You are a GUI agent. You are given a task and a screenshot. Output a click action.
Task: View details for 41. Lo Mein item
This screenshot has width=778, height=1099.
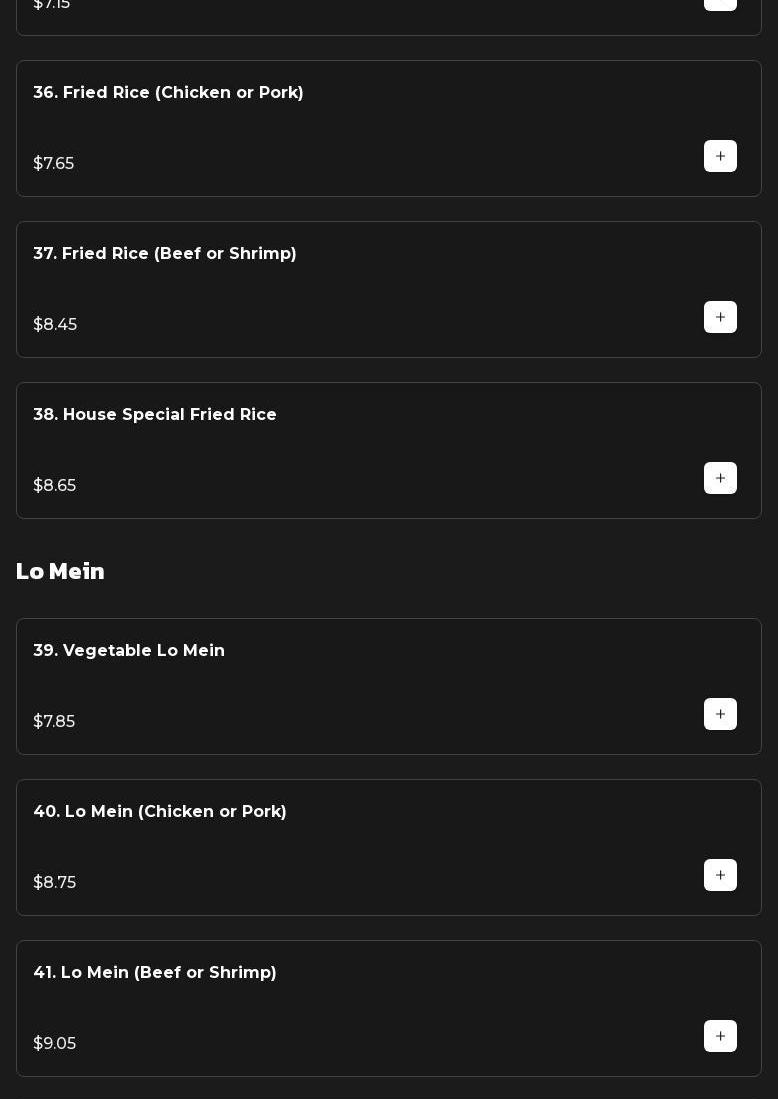click(x=155, y=973)
